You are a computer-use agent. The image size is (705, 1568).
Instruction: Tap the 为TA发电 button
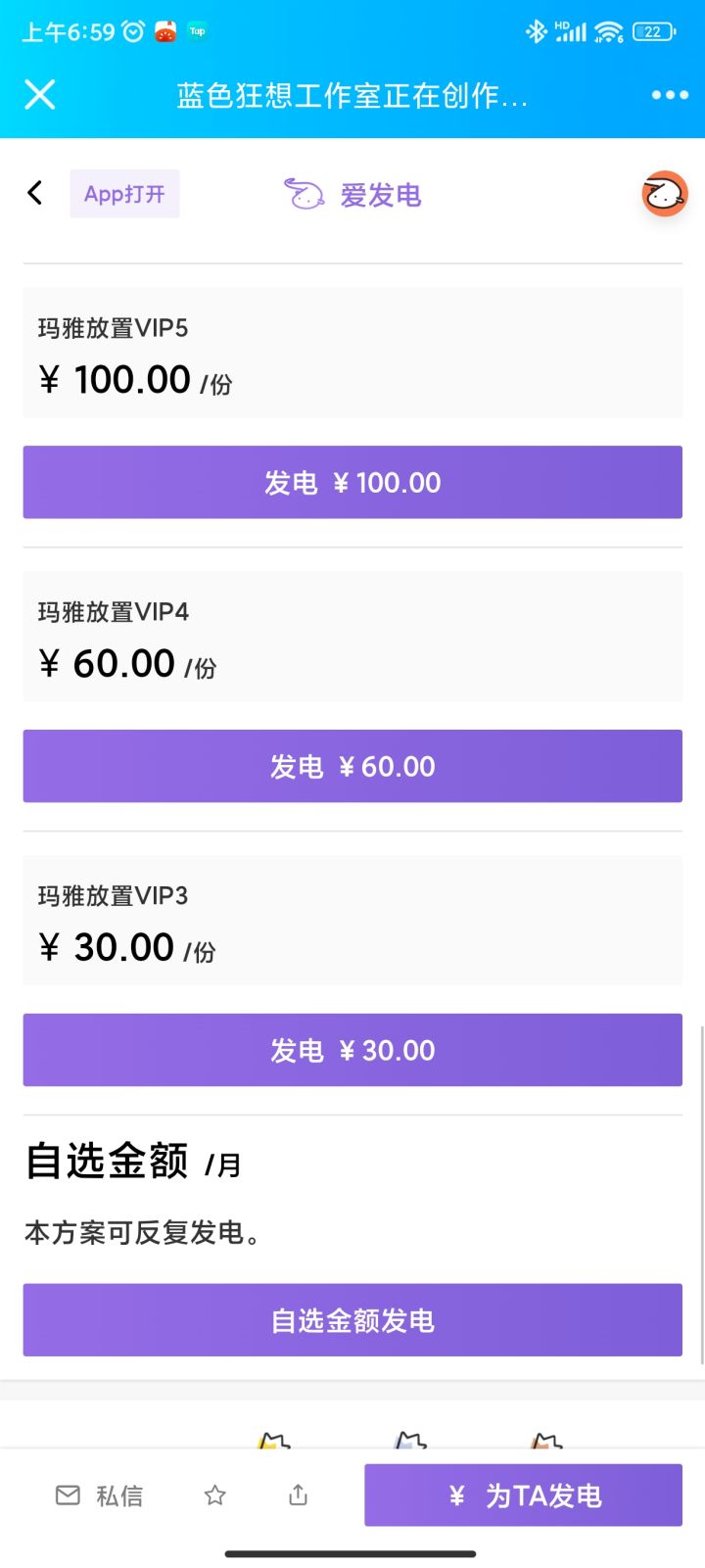click(523, 1496)
